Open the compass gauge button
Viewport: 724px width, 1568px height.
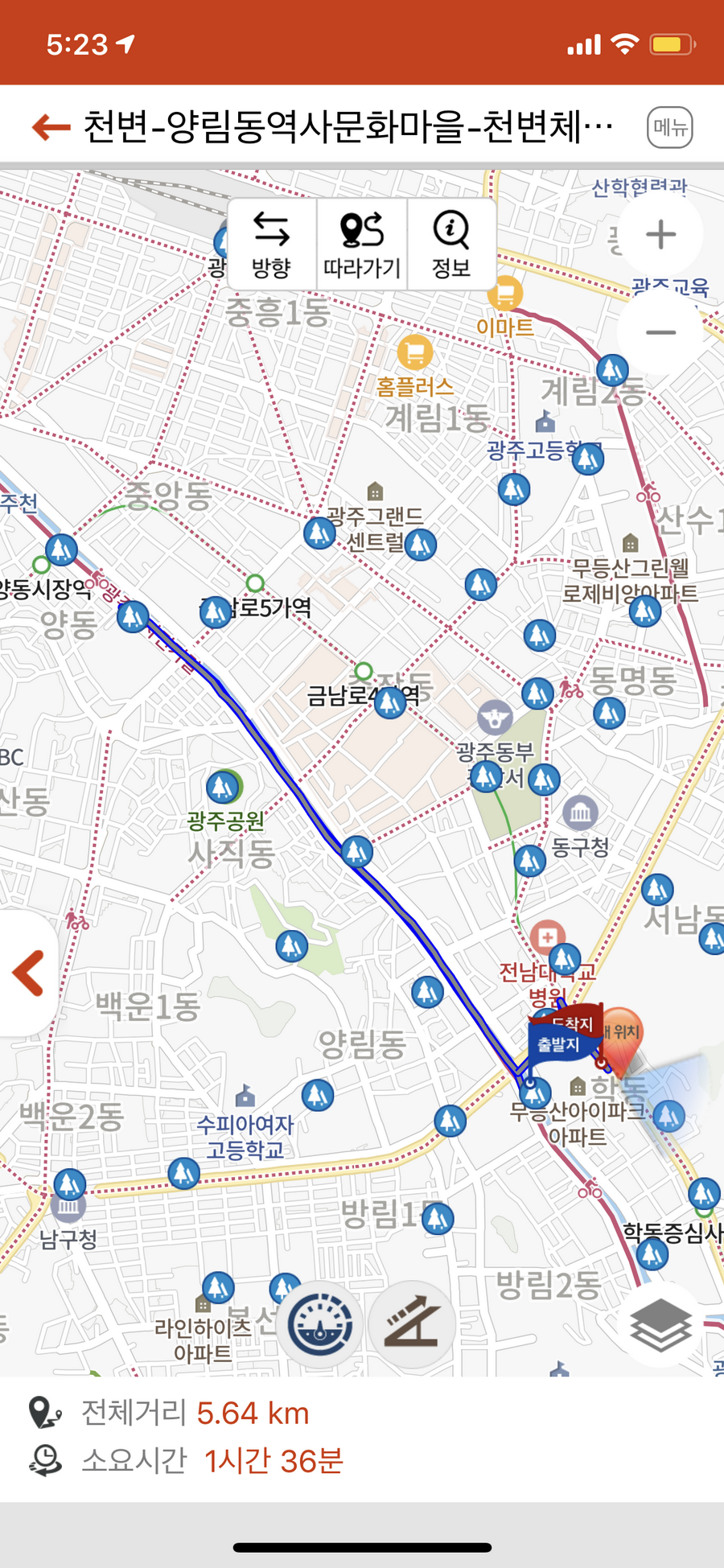pyautogui.click(x=319, y=1325)
